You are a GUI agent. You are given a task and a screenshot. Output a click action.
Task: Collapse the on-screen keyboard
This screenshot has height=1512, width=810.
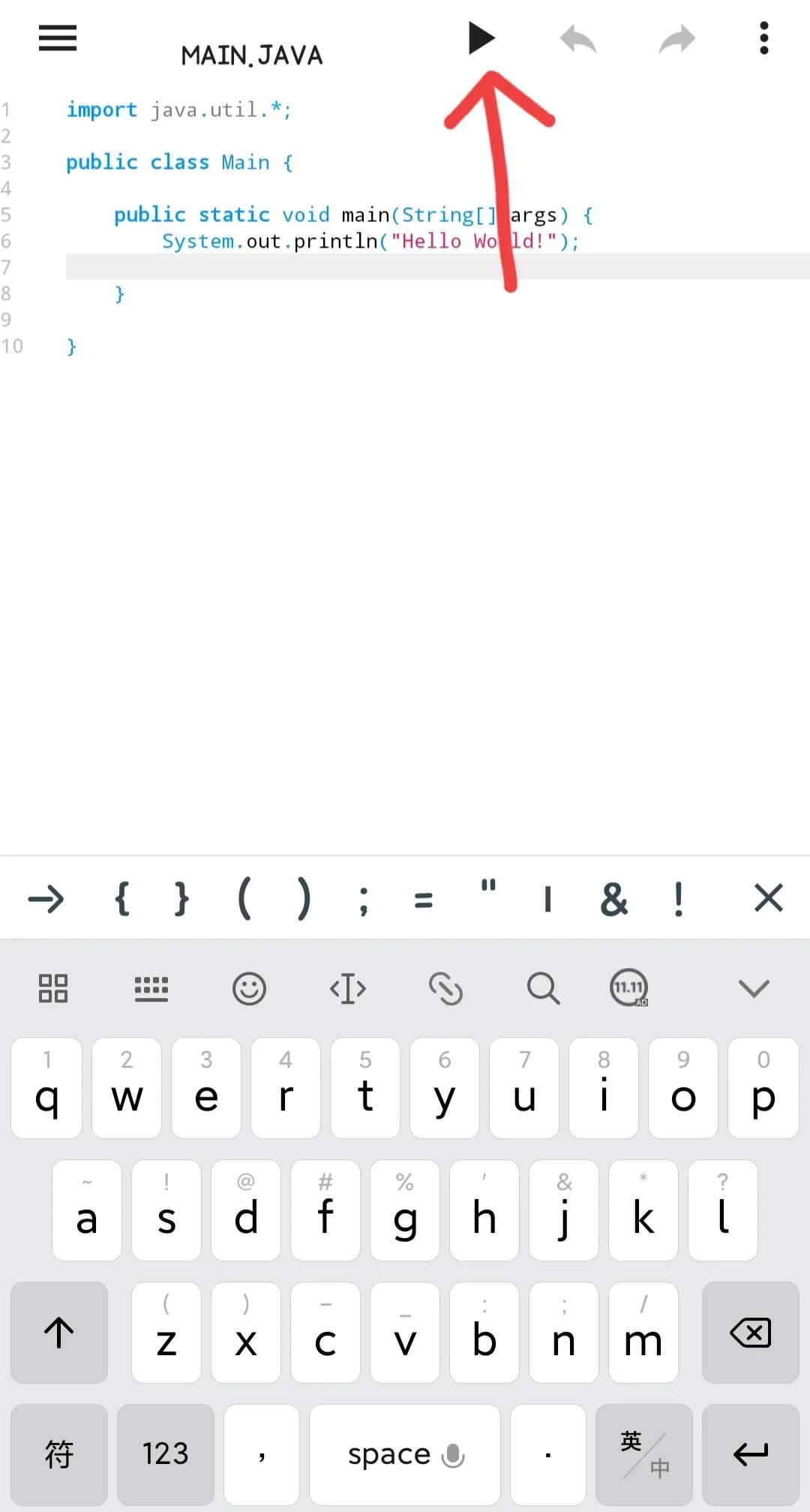click(x=754, y=988)
